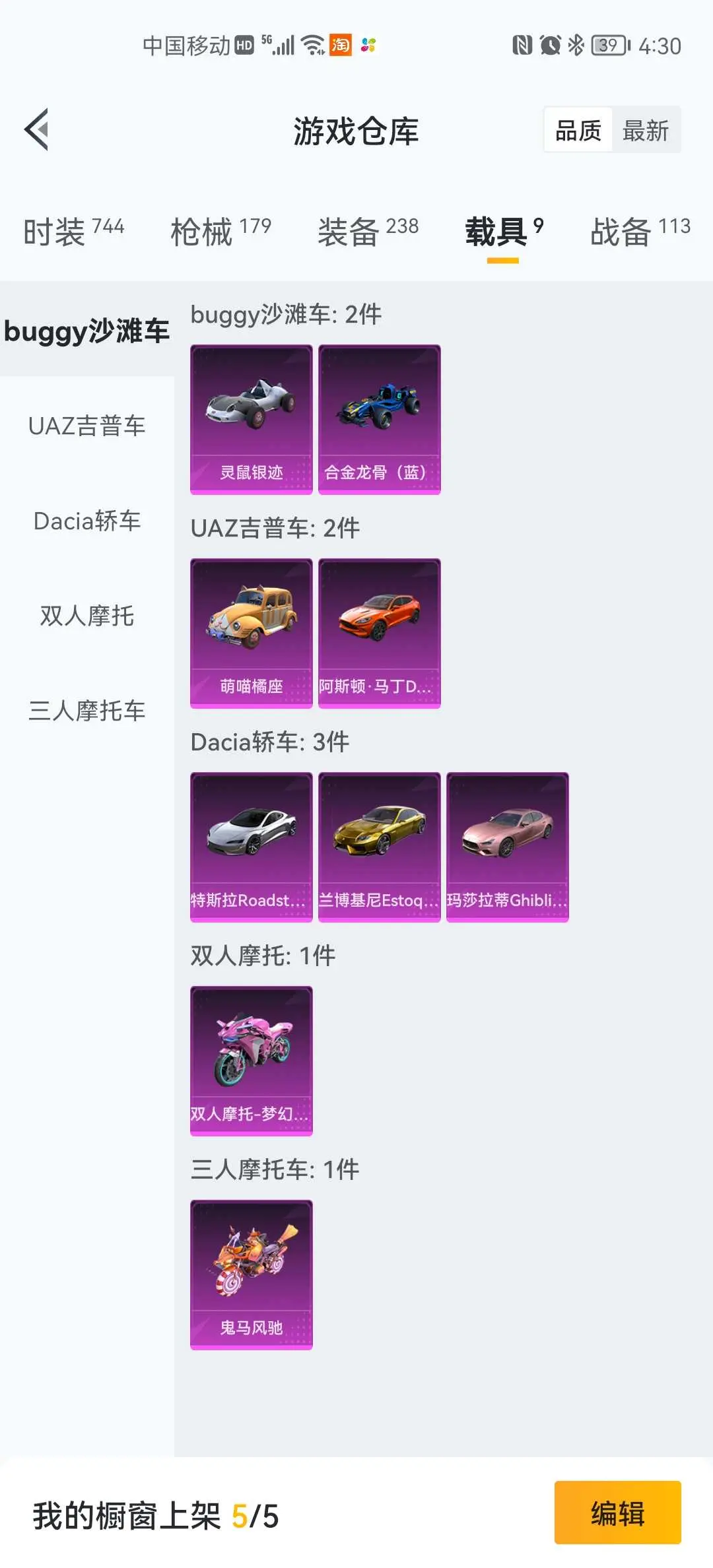
Task: Switch to the 装备 tab
Action: (368, 232)
